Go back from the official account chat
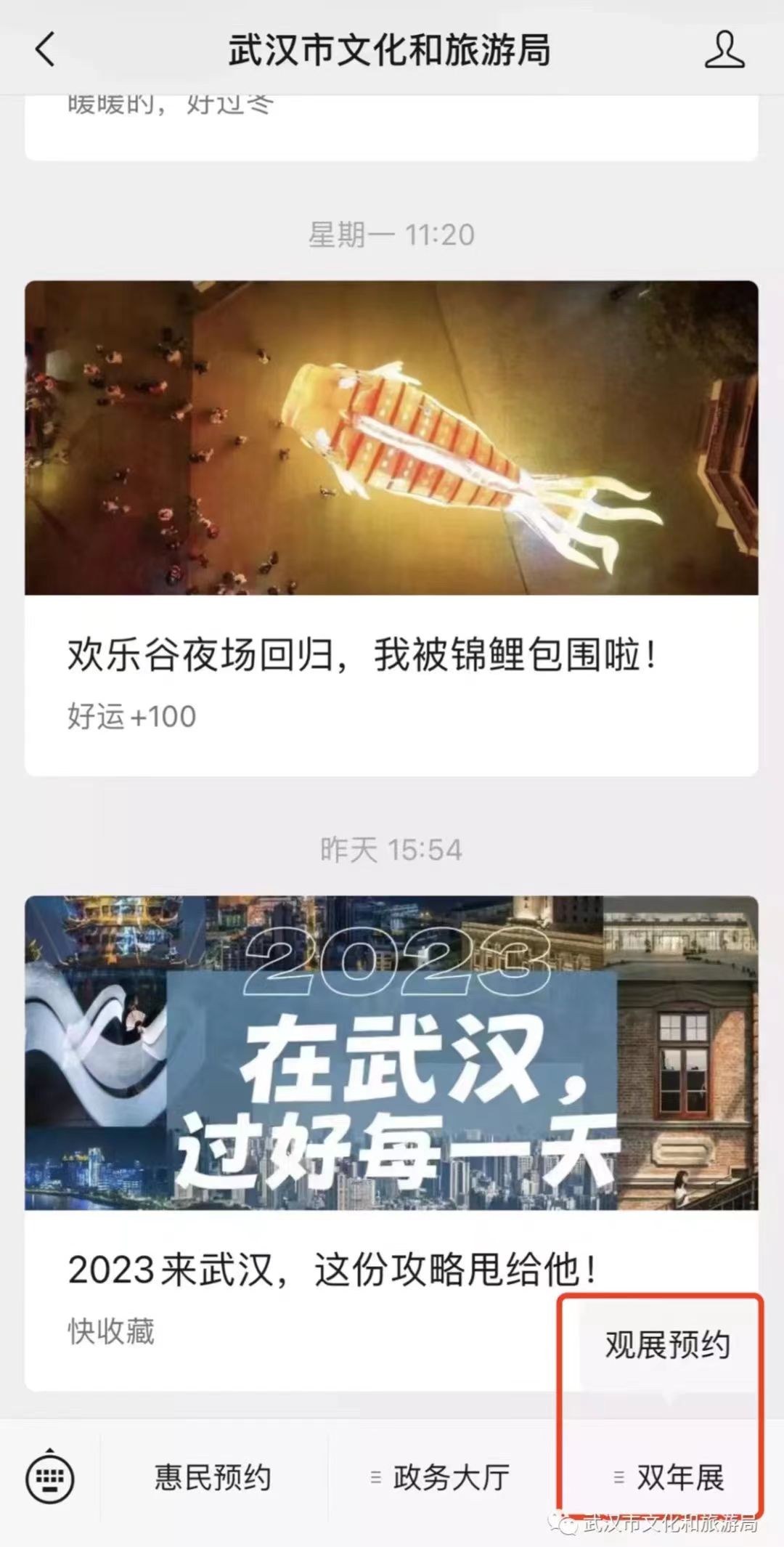 click(x=45, y=50)
